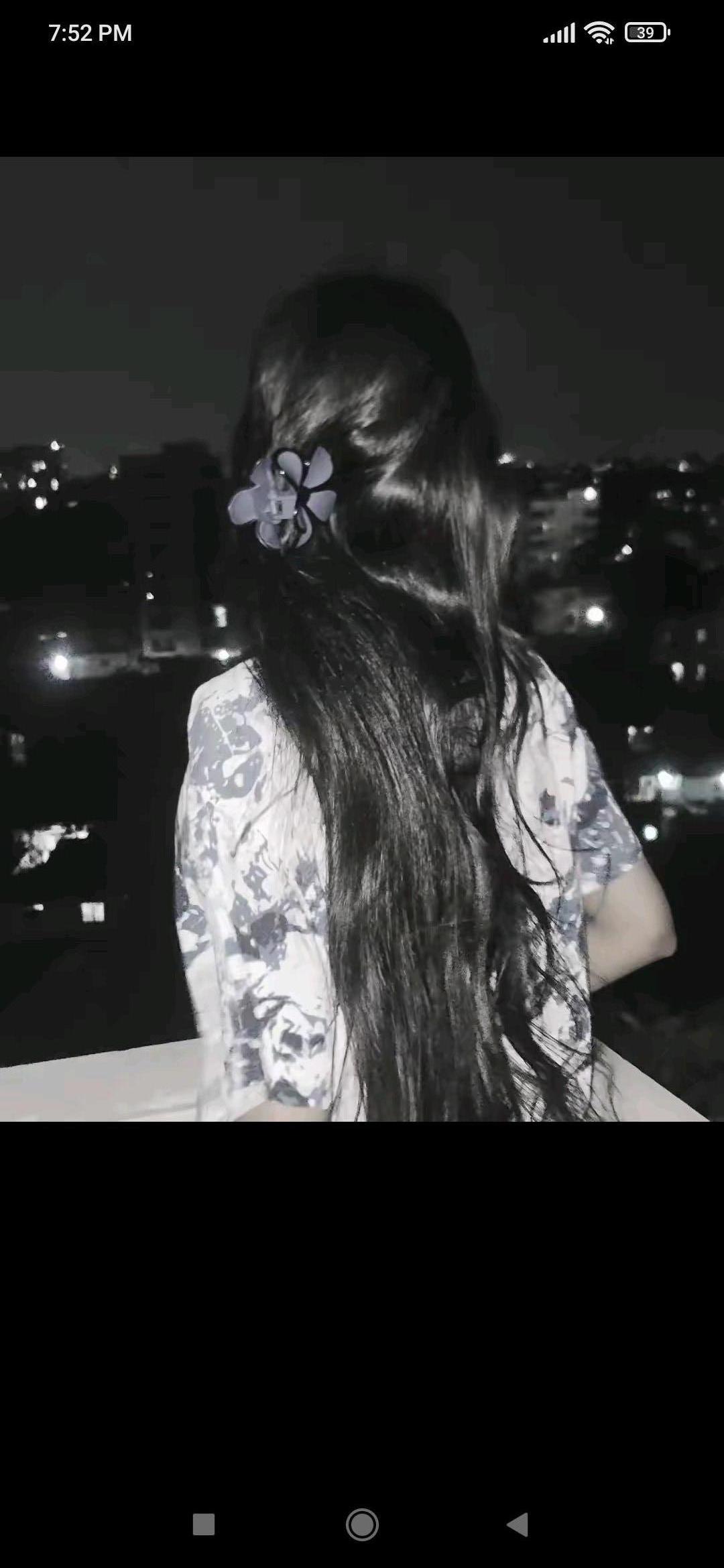Open the recent apps view
This screenshot has height=1568, width=724.
pos(204,1524)
